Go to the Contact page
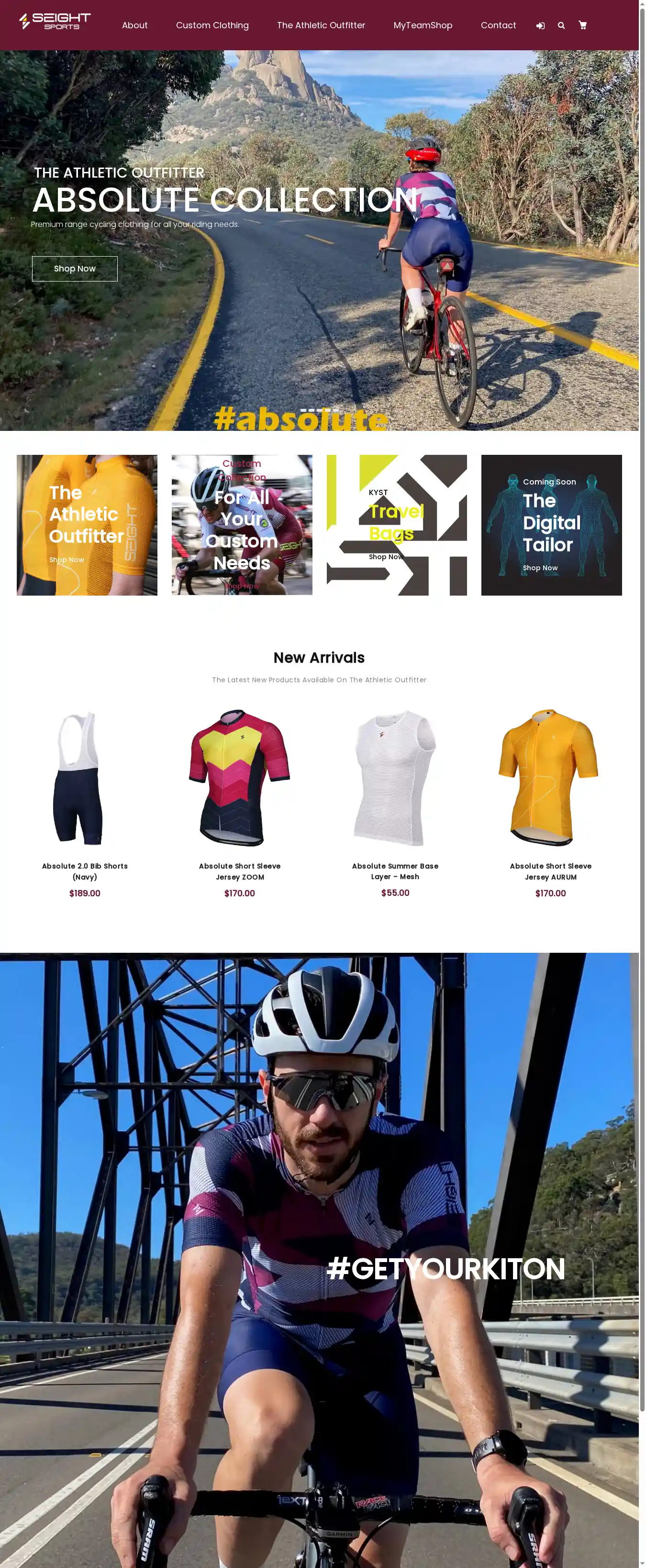The image size is (646, 1568). [498, 25]
